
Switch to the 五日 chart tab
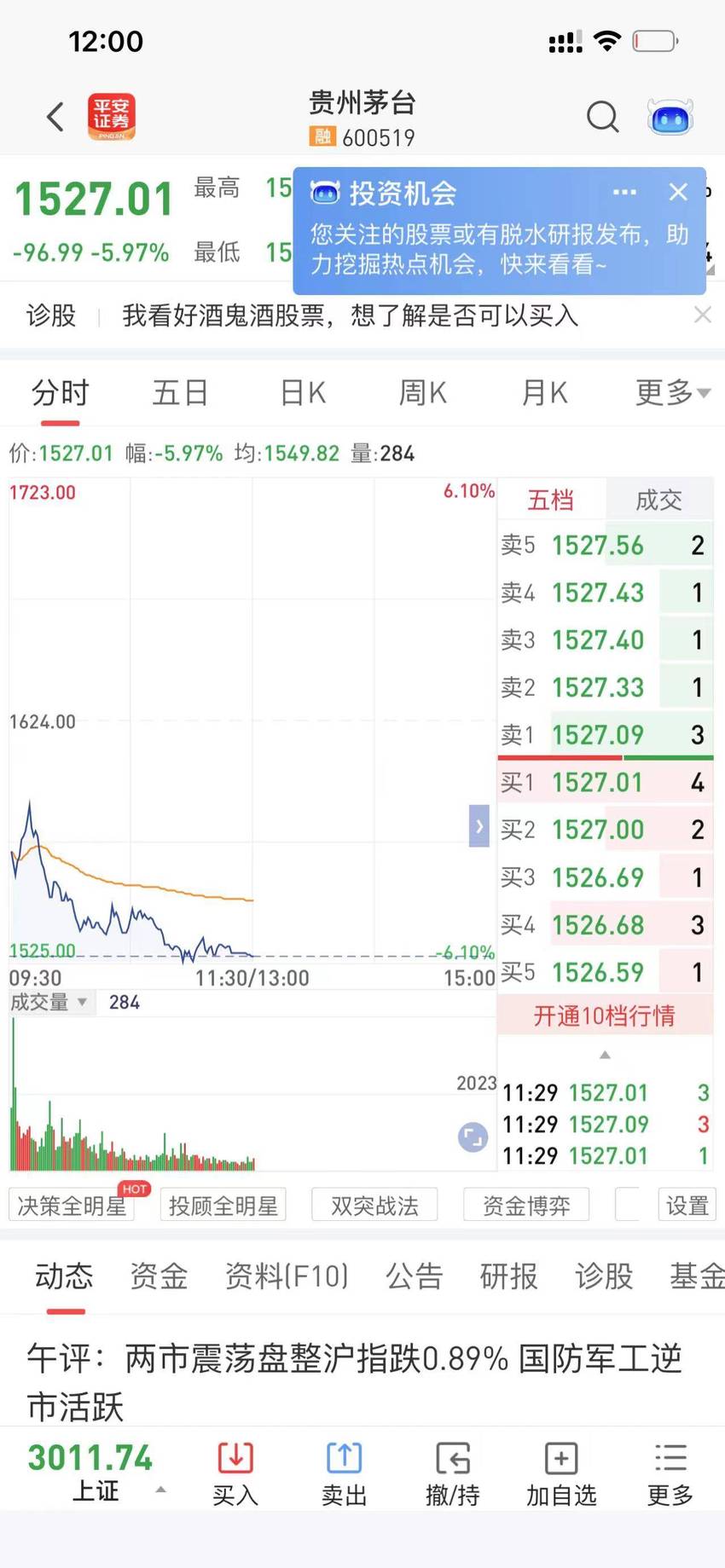180,393
